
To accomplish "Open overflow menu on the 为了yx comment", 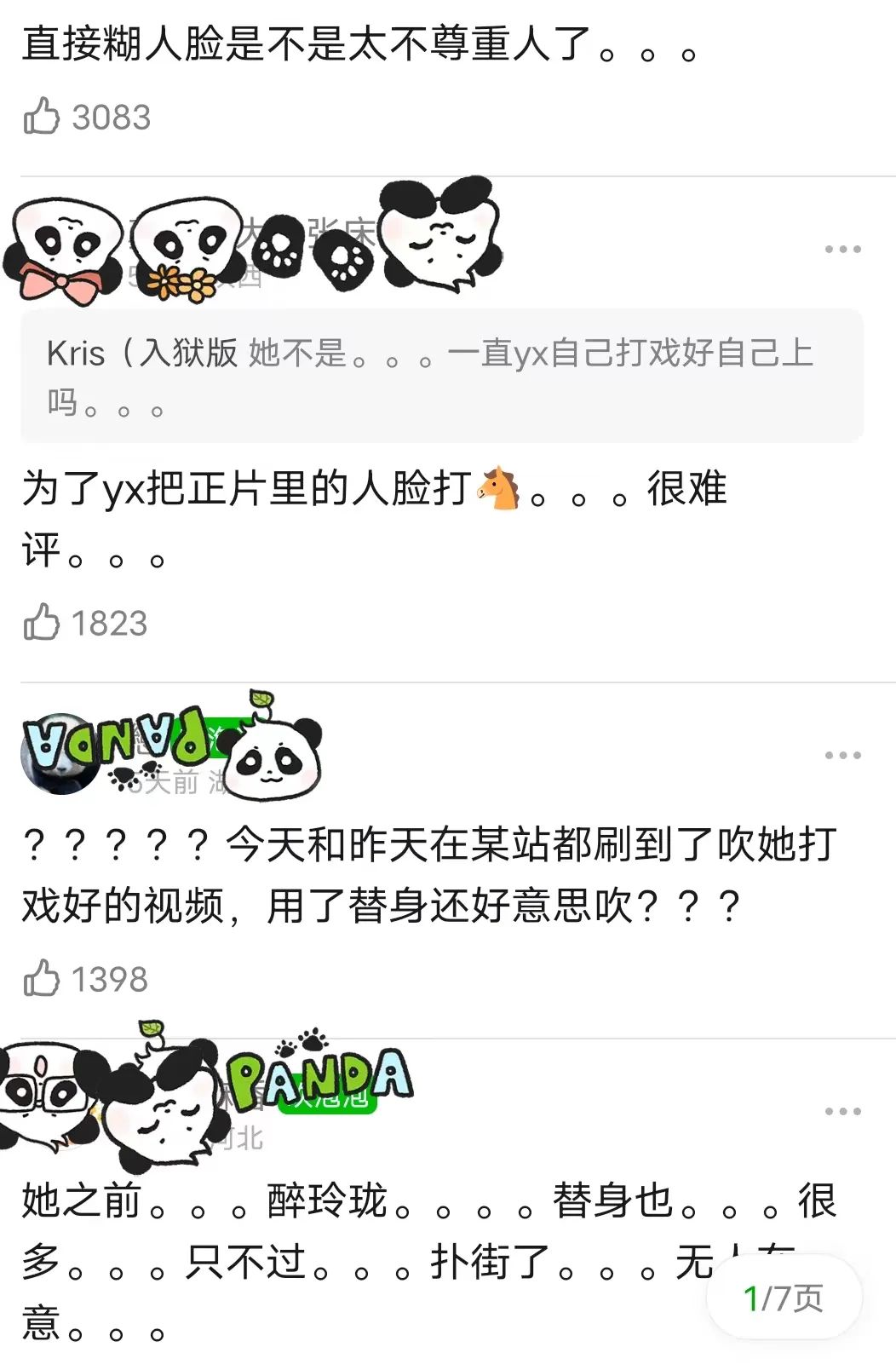I will pos(842,249).
